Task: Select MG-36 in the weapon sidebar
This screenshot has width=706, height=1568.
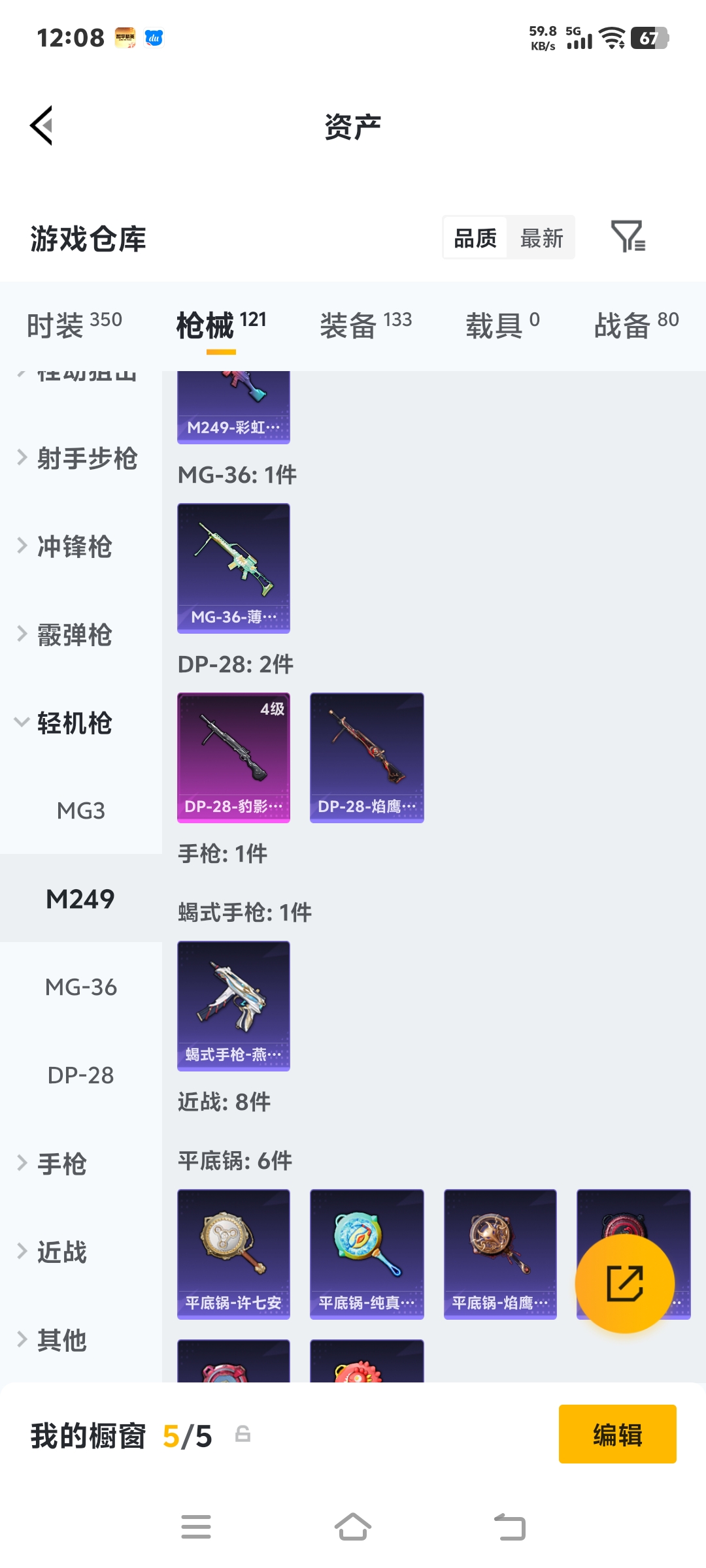Action: (x=80, y=987)
